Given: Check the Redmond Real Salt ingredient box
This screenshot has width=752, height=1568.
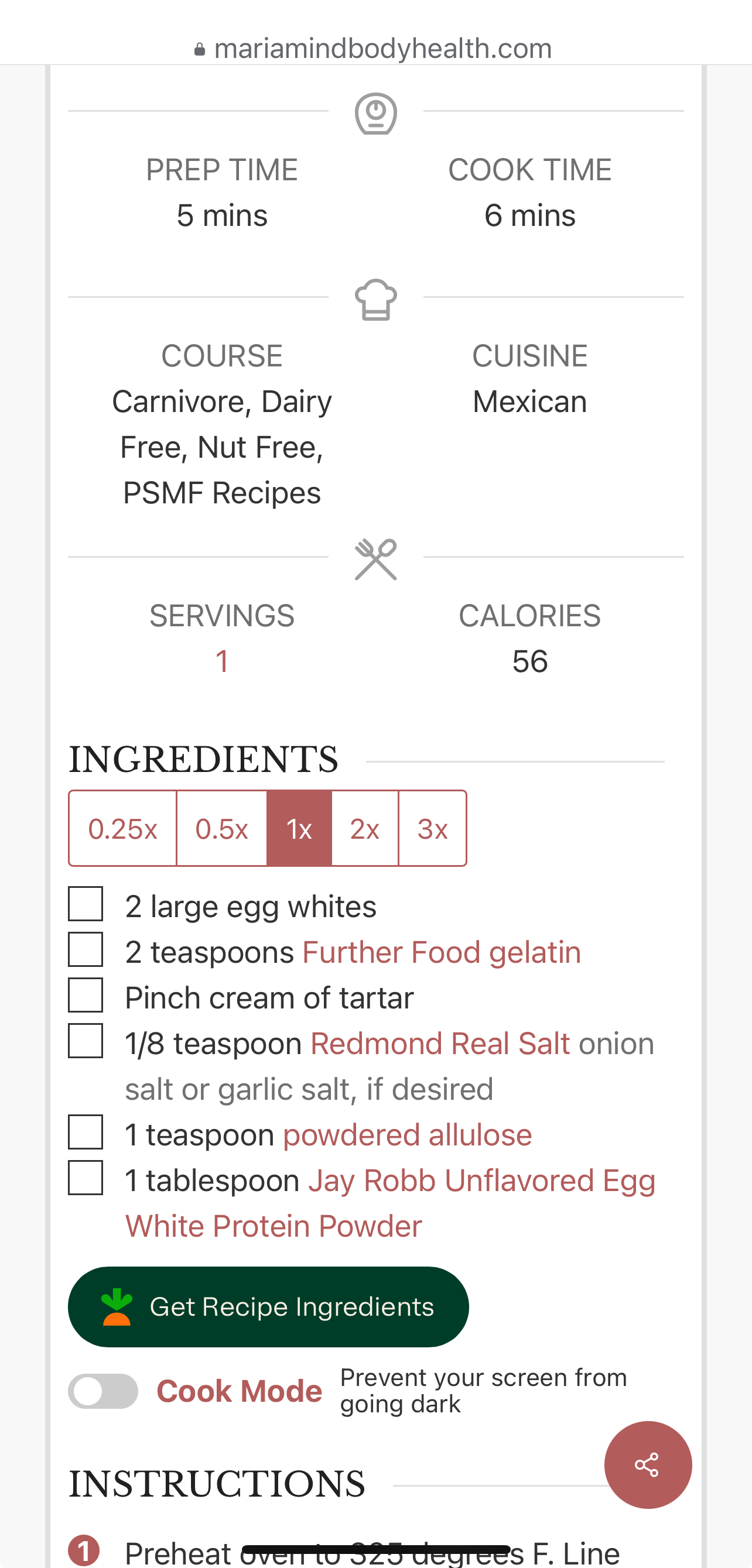Looking at the screenshot, I should 86,1041.
